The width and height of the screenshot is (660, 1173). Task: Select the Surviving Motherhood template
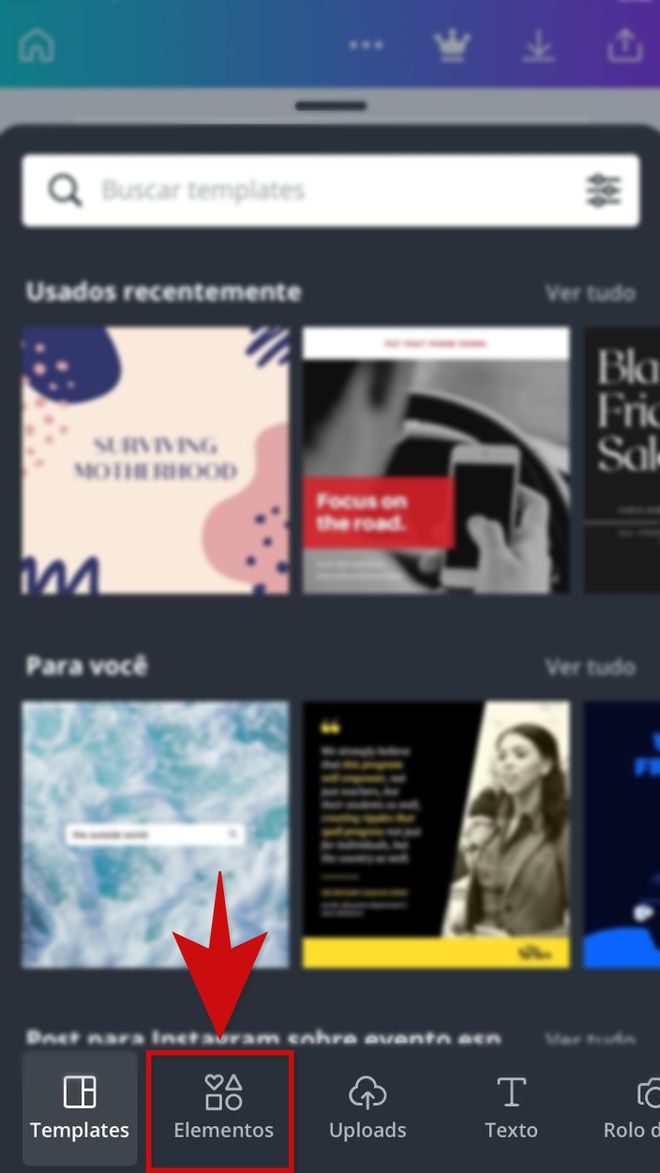[156, 460]
